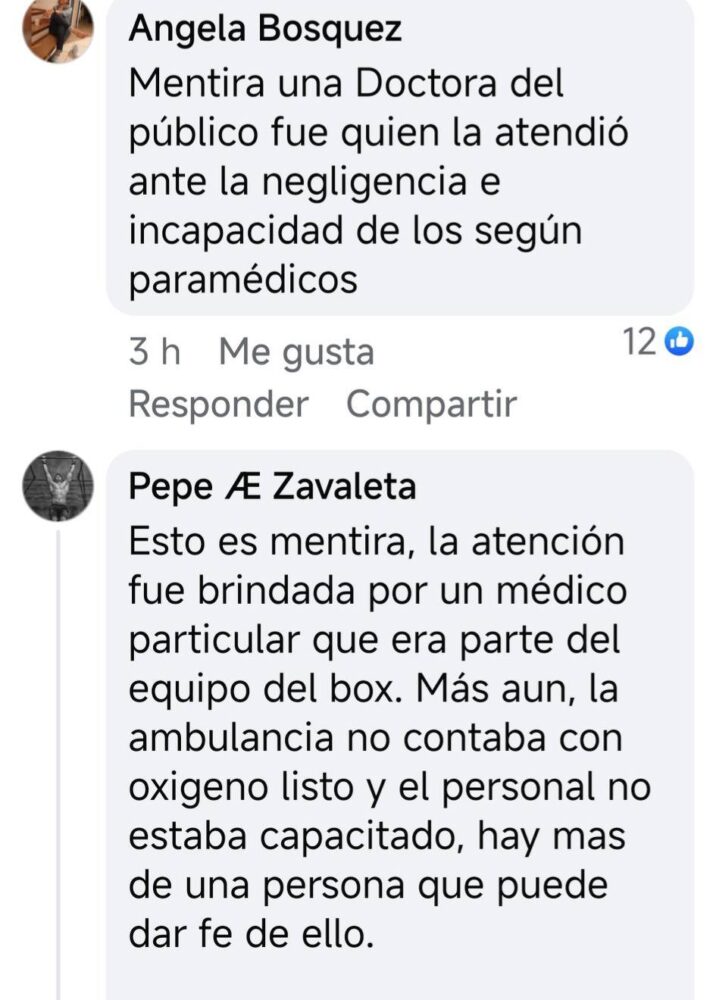This screenshot has height=1000, width=716.
Task: Open Angela Bosquez's profile picture
Action: (58, 28)
